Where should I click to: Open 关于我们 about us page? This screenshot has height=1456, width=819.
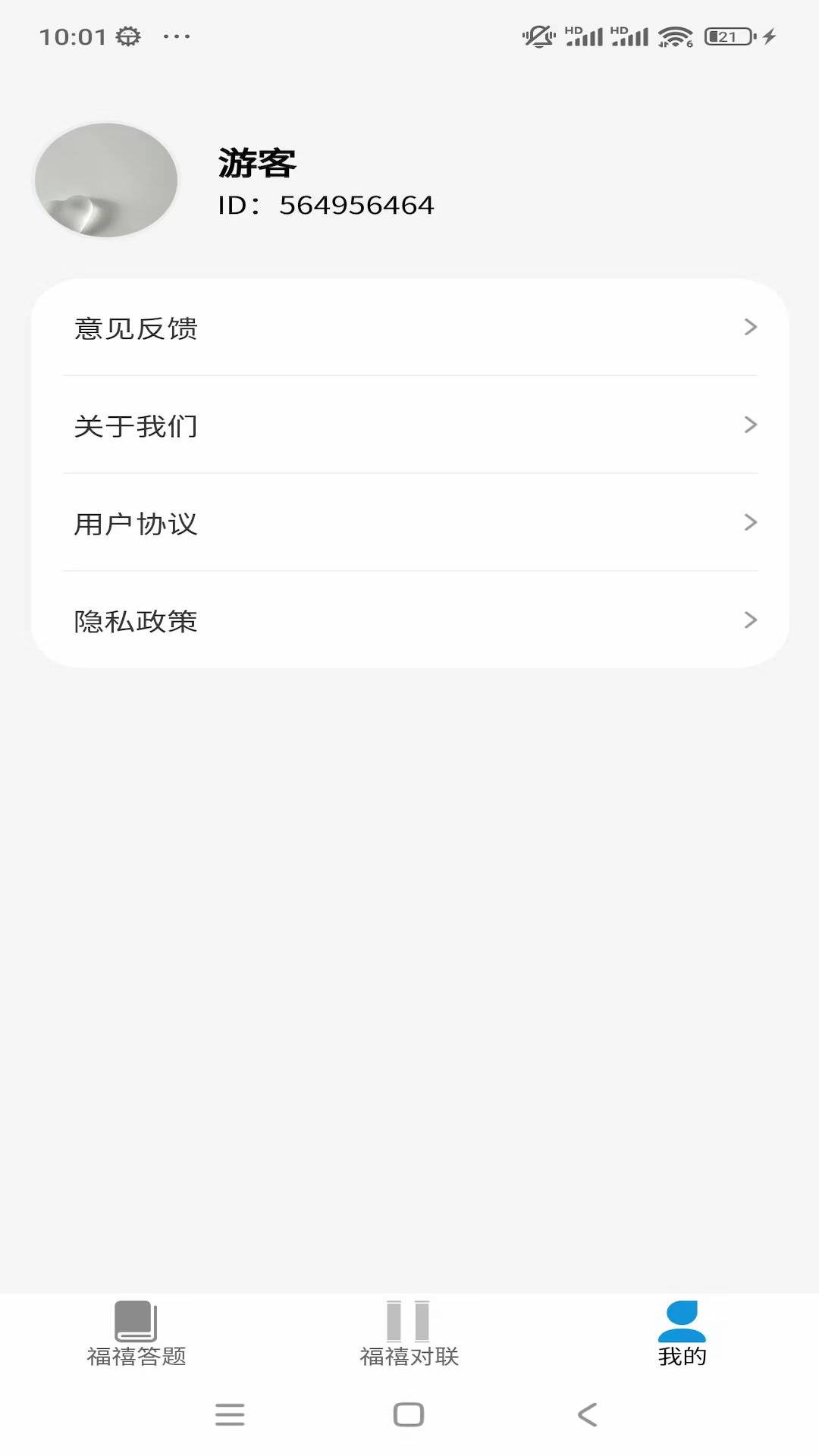[409, 425]
